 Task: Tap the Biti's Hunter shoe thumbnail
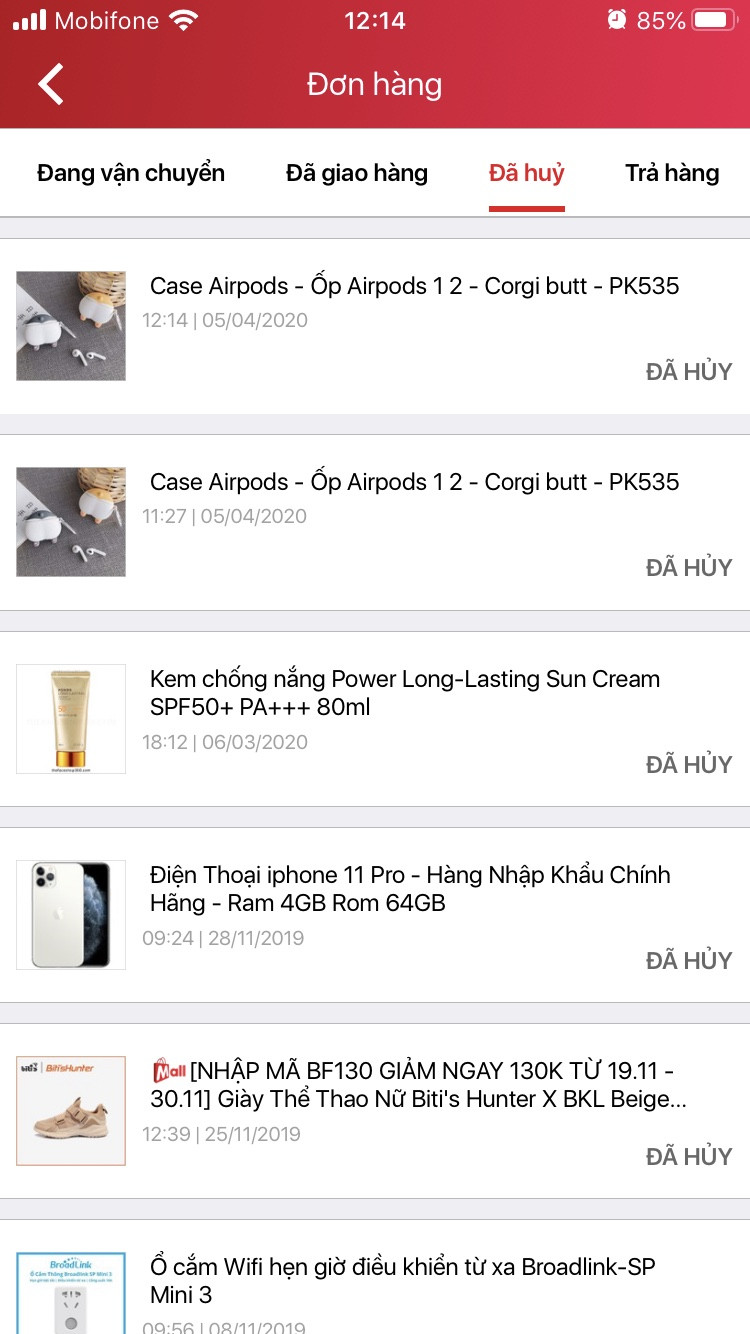[x=70, y=1111]
